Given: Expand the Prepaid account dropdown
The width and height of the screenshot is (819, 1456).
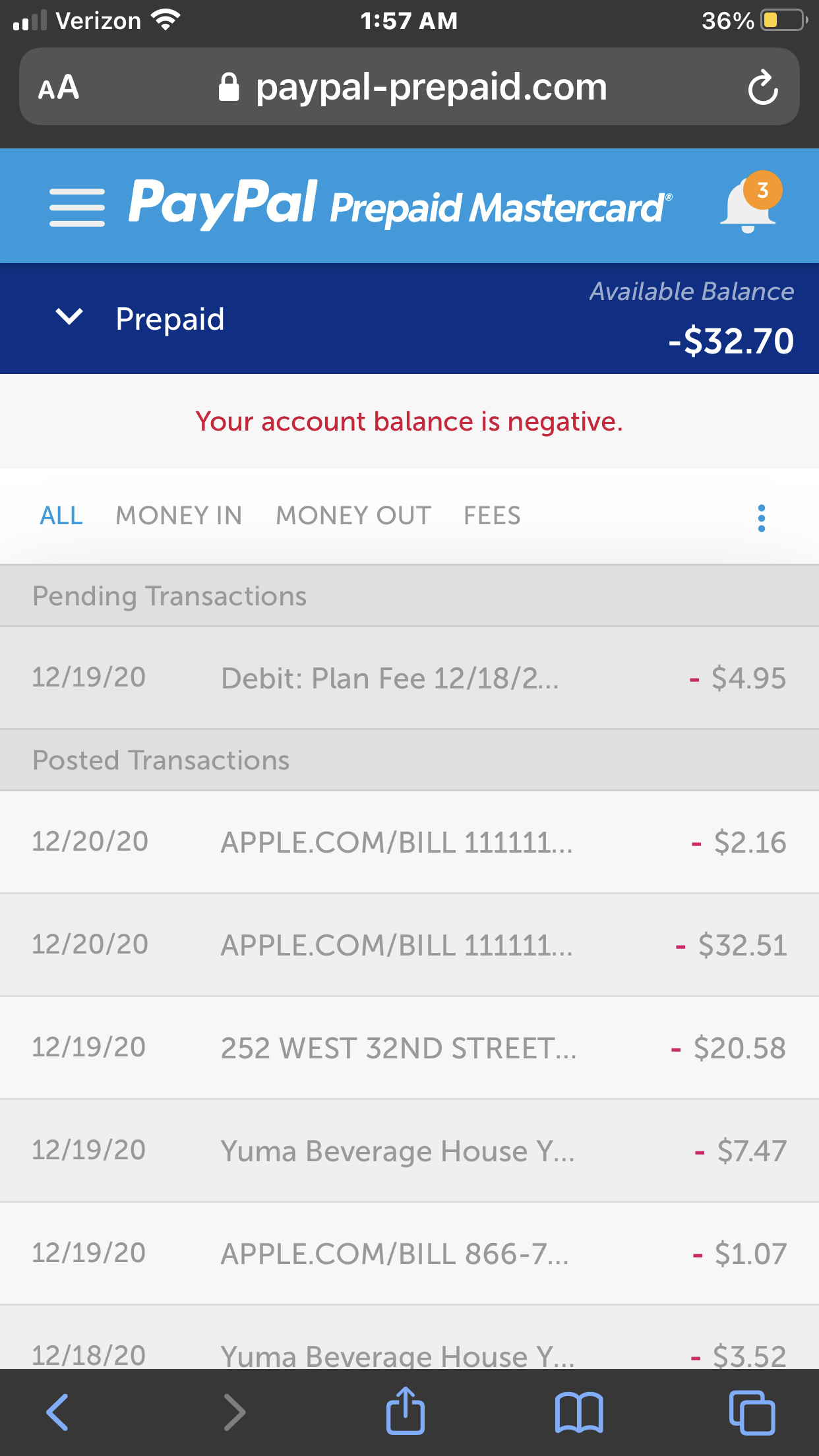Looking at the screenshot, I should (70, 318).
